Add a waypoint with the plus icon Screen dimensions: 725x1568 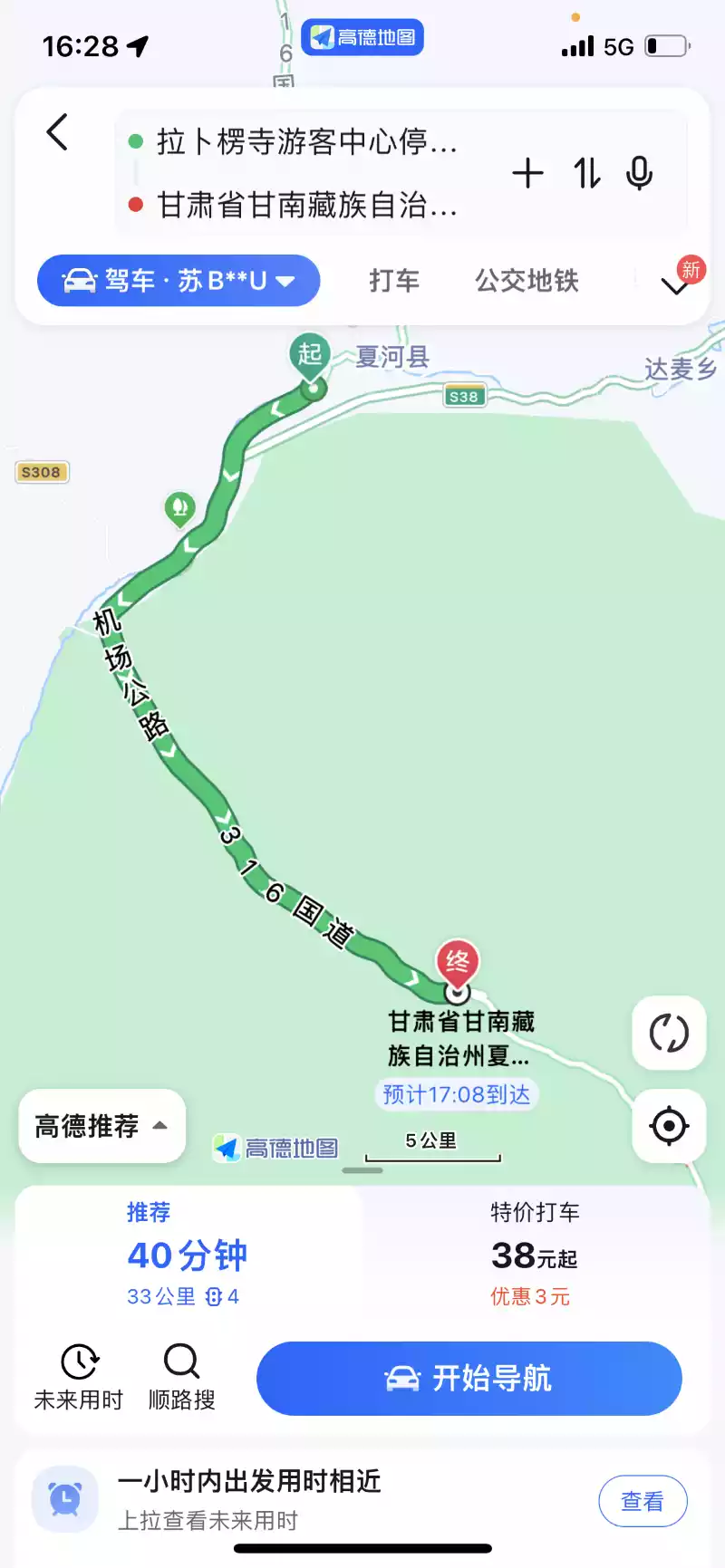tap(527, 173)
